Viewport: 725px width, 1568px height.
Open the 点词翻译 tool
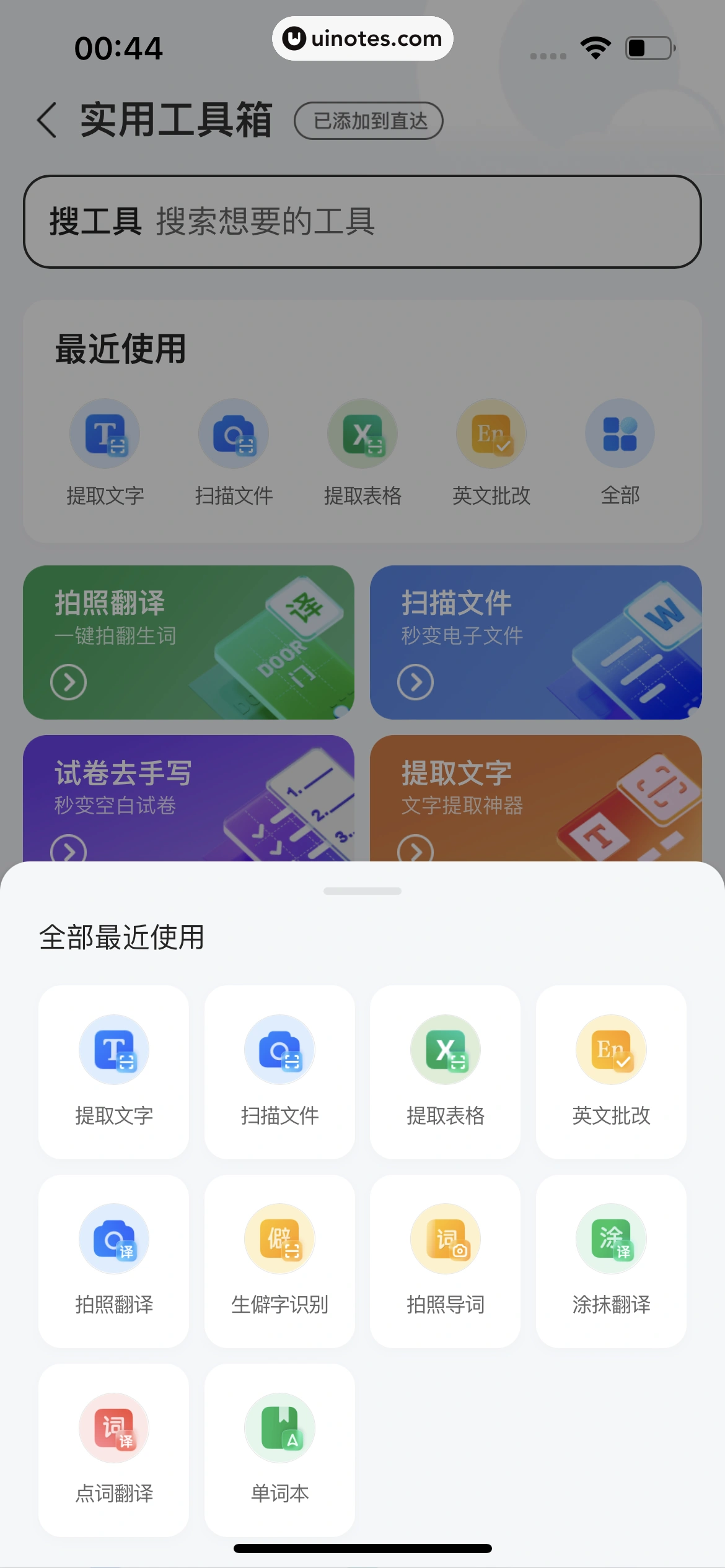(113, 1449)
